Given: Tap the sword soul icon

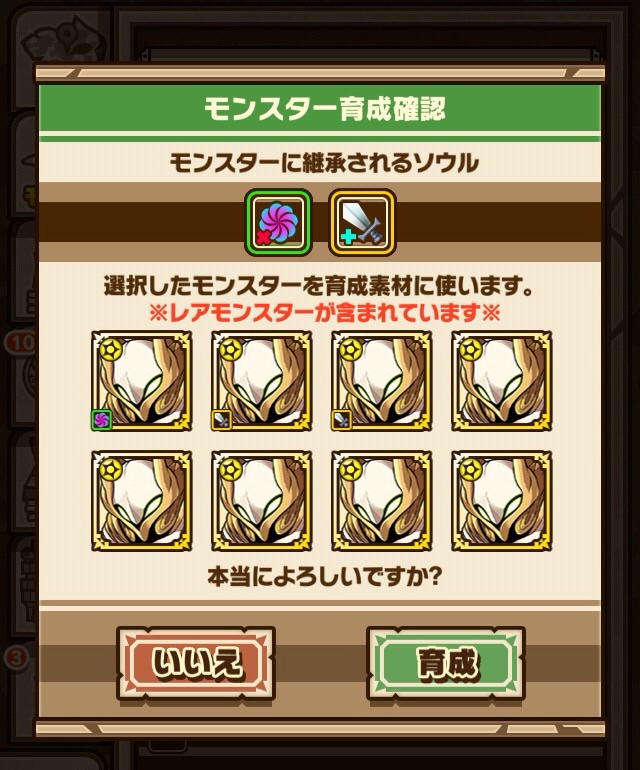Looking at the screenshot, I should coord(362,223).
